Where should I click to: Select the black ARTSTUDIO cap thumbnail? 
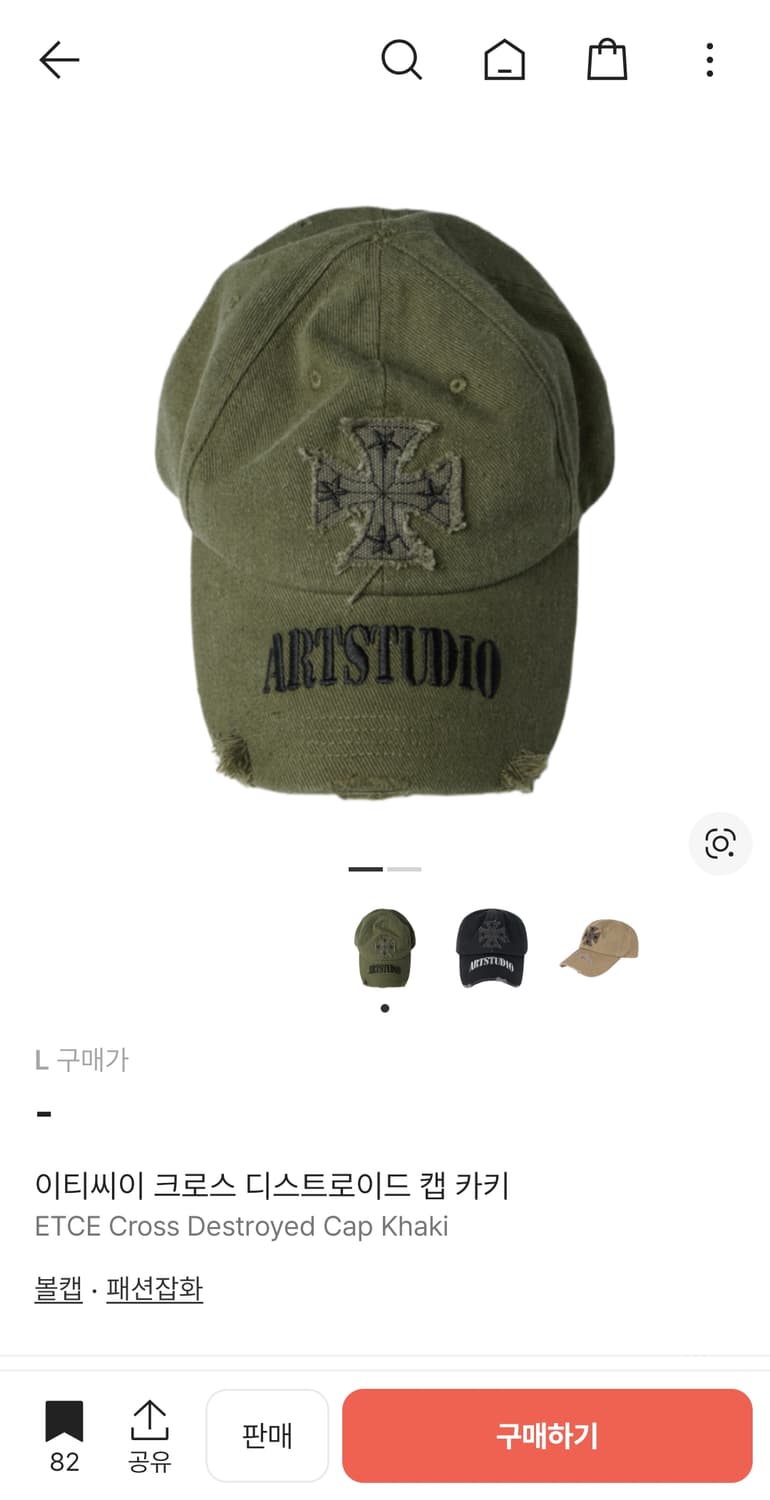pyautogui.click(x=491, y=947)
